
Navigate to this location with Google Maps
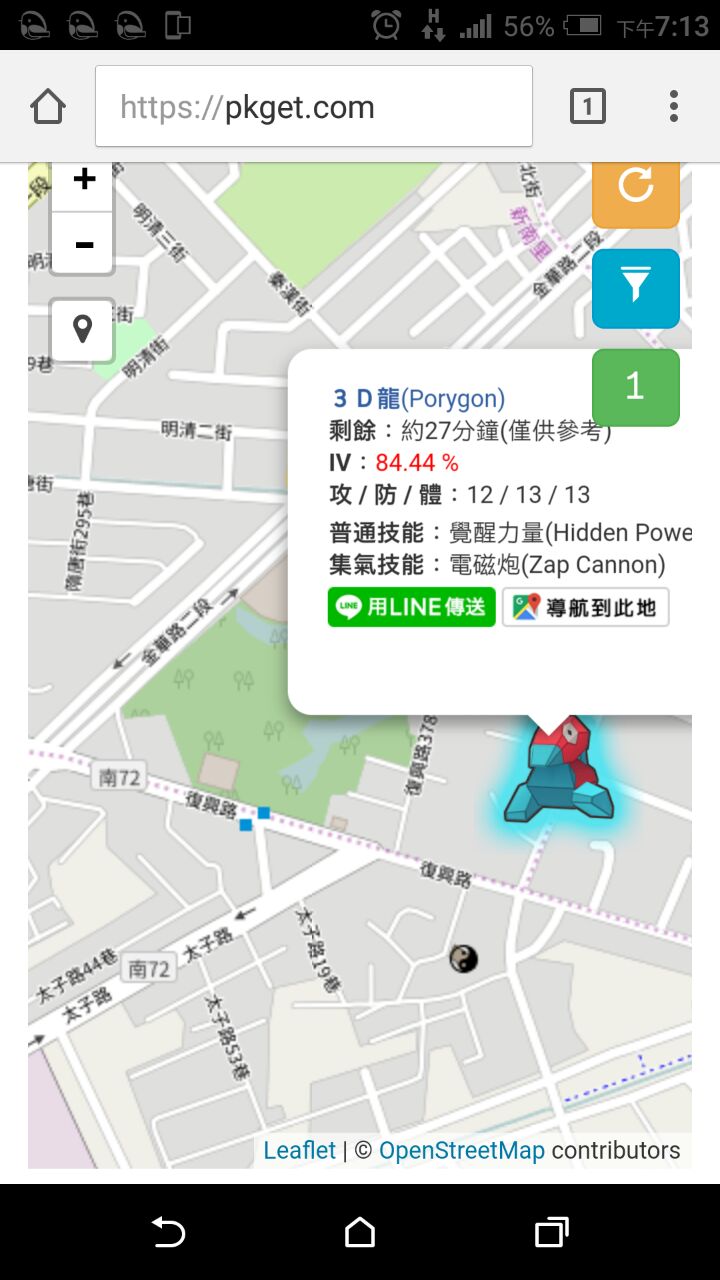click(586, 607)
